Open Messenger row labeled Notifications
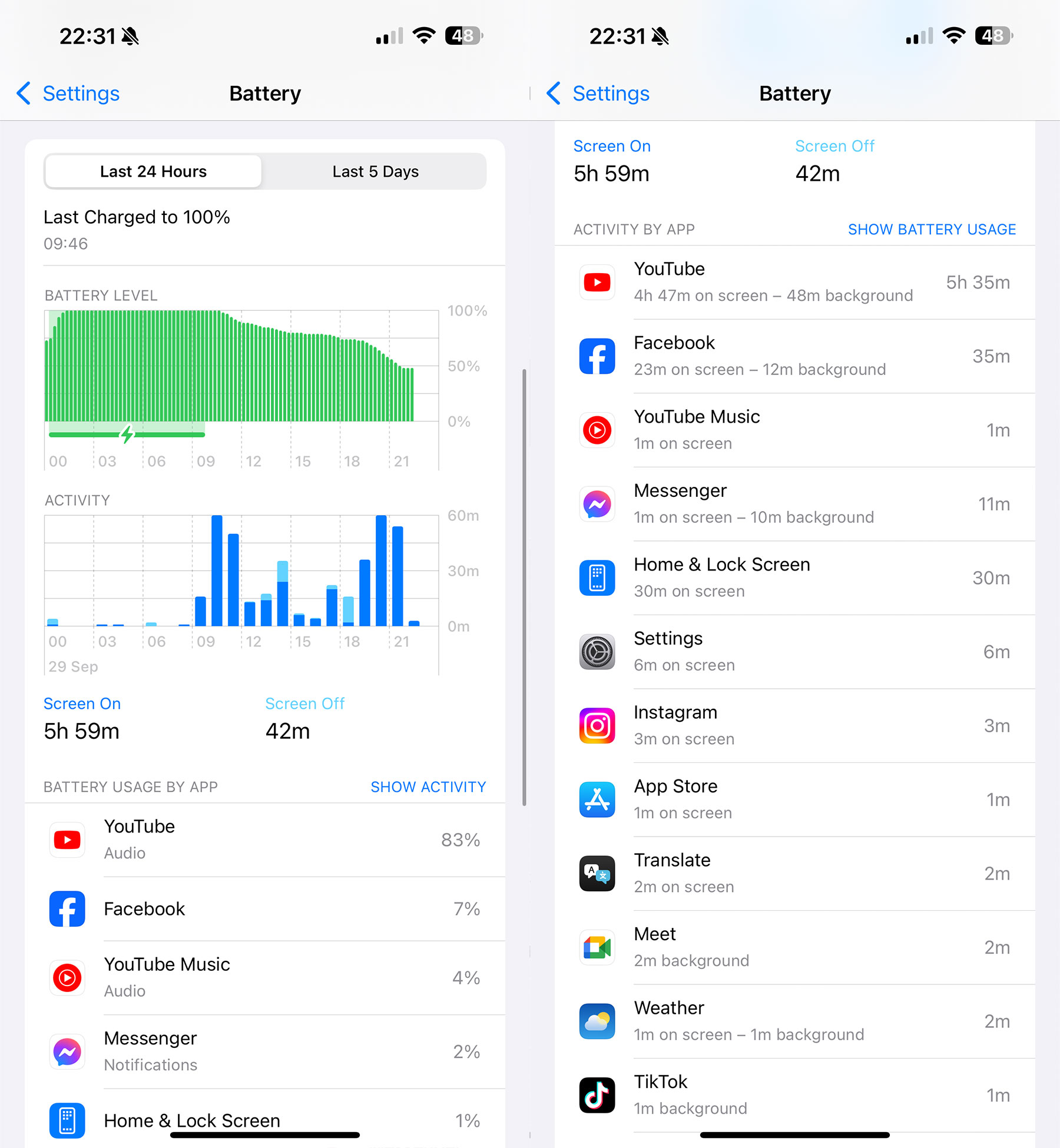The image size is (1060, 1148). (265, 1051)
